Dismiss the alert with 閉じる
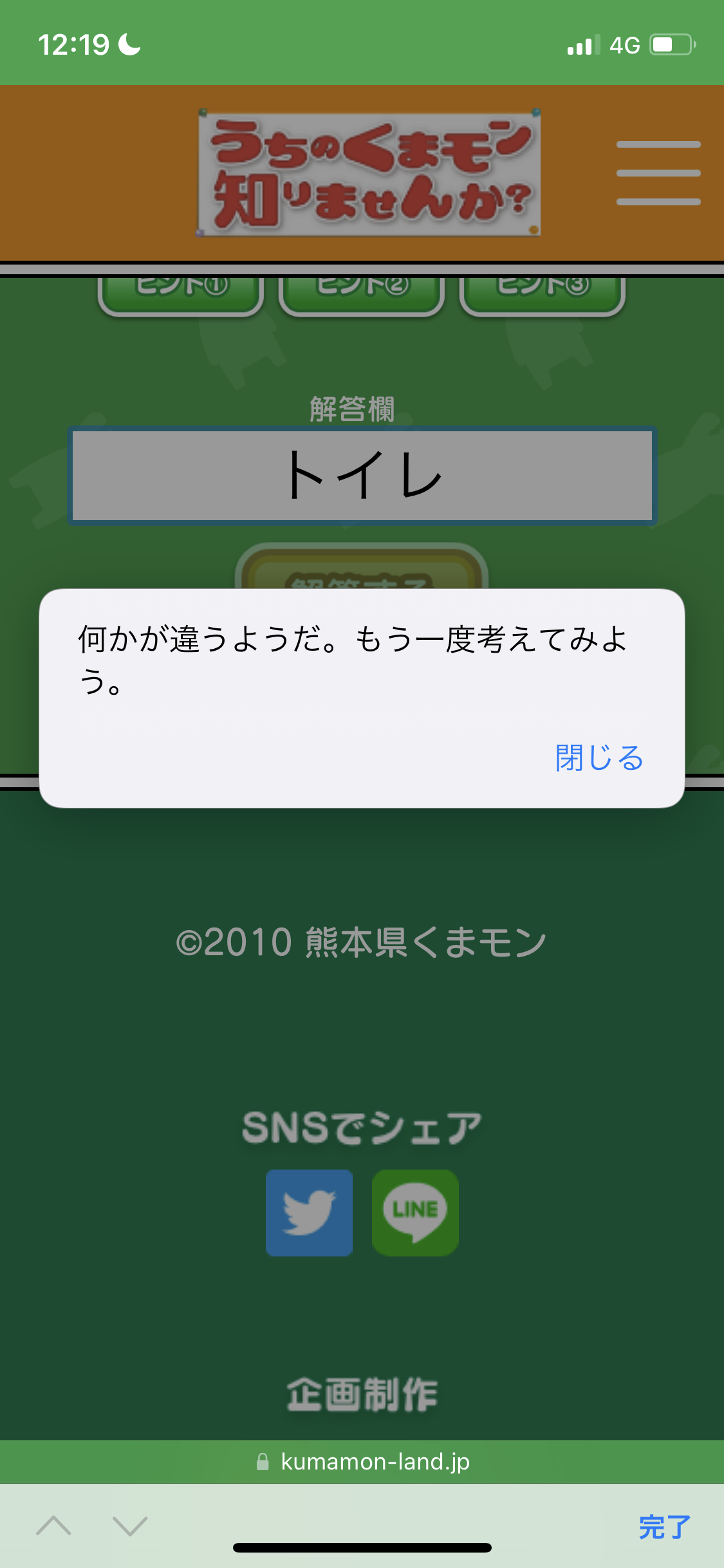Image resolution: width=724 pixels, height=1568 pixels. pyautogui.click(x=599, y=758)
